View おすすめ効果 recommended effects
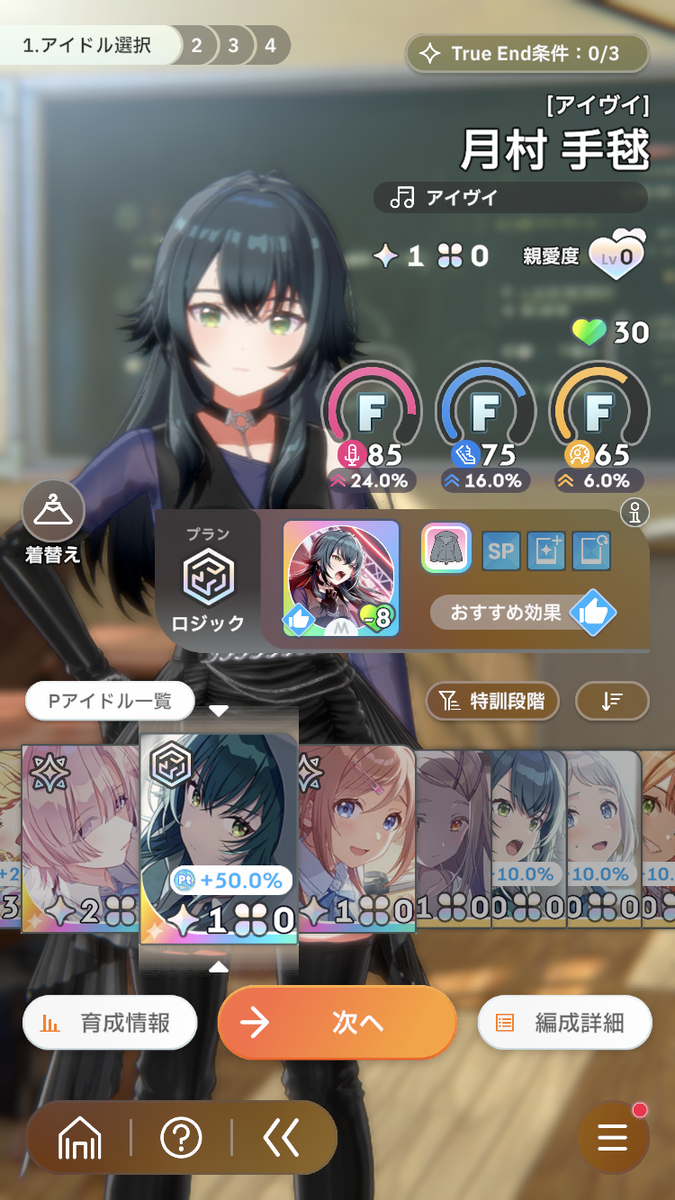This screenshot has width=675, height=1200. (x=520, y=612)
